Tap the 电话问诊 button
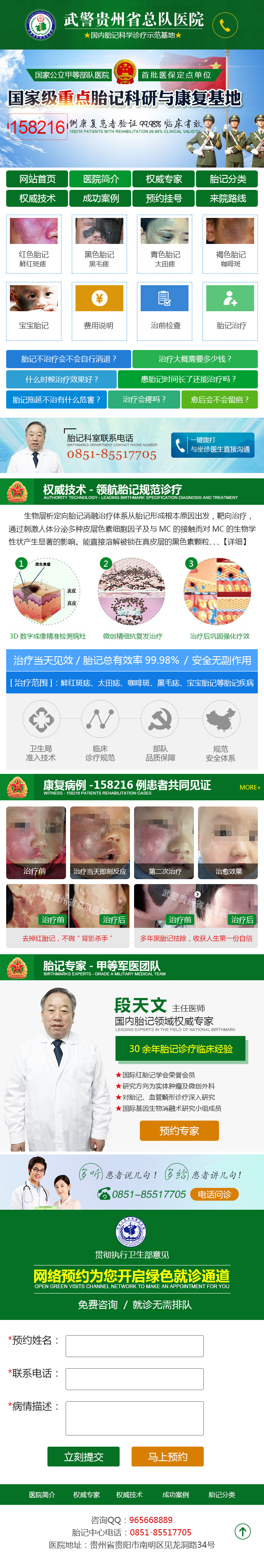Viewport: 264px width, 1568px height. coord(214,1194)
